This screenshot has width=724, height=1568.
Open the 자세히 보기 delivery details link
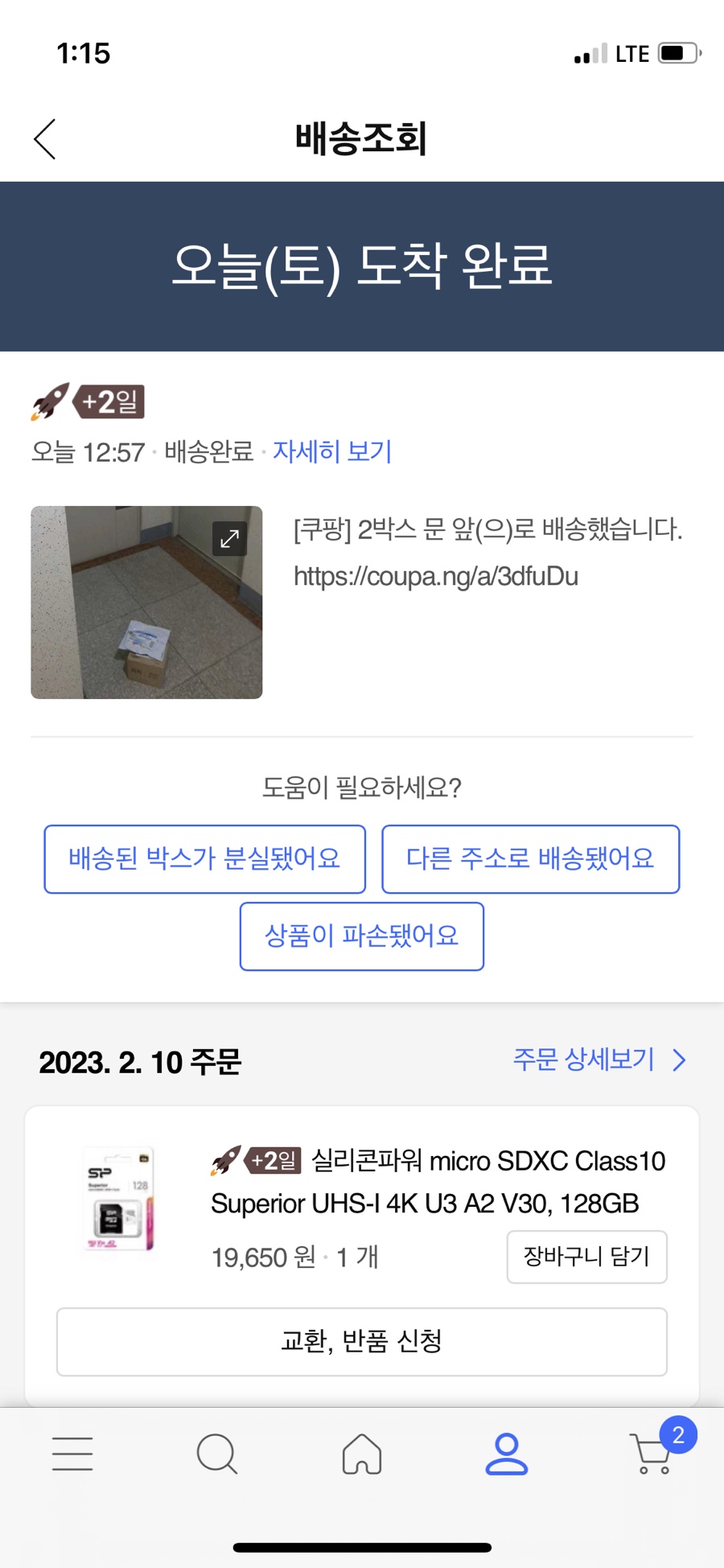click(x=331, y=451)
